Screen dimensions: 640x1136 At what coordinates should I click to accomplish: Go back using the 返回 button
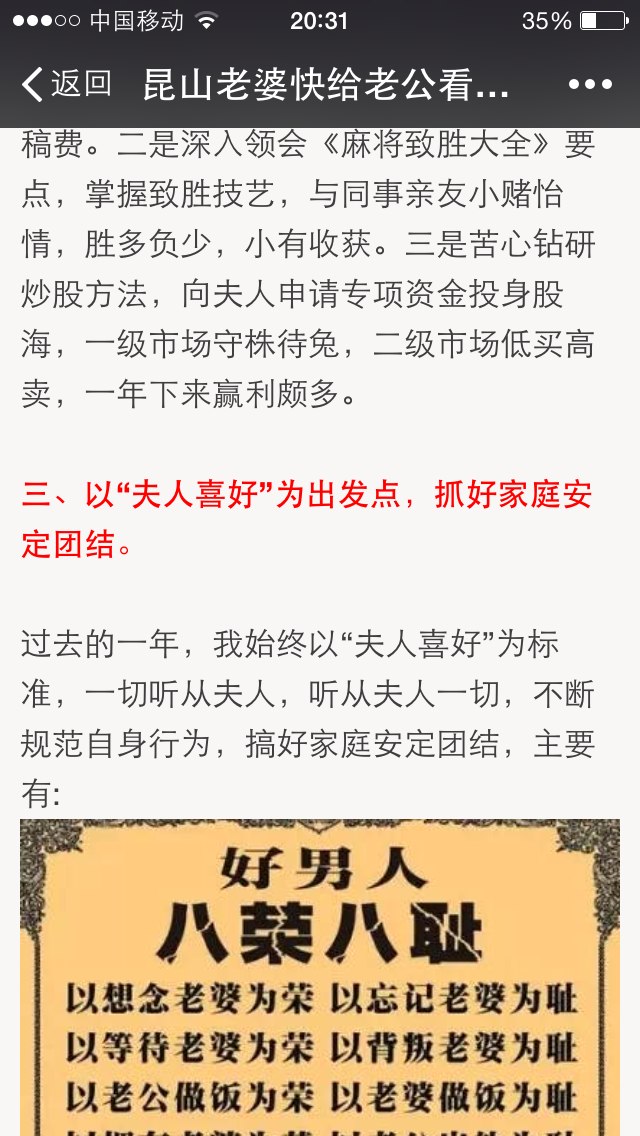(67, 85)
